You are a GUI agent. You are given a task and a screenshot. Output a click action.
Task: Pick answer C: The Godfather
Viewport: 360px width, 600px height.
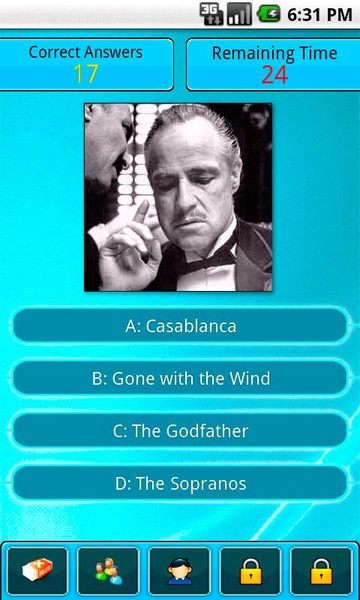[x=180, y=430]
